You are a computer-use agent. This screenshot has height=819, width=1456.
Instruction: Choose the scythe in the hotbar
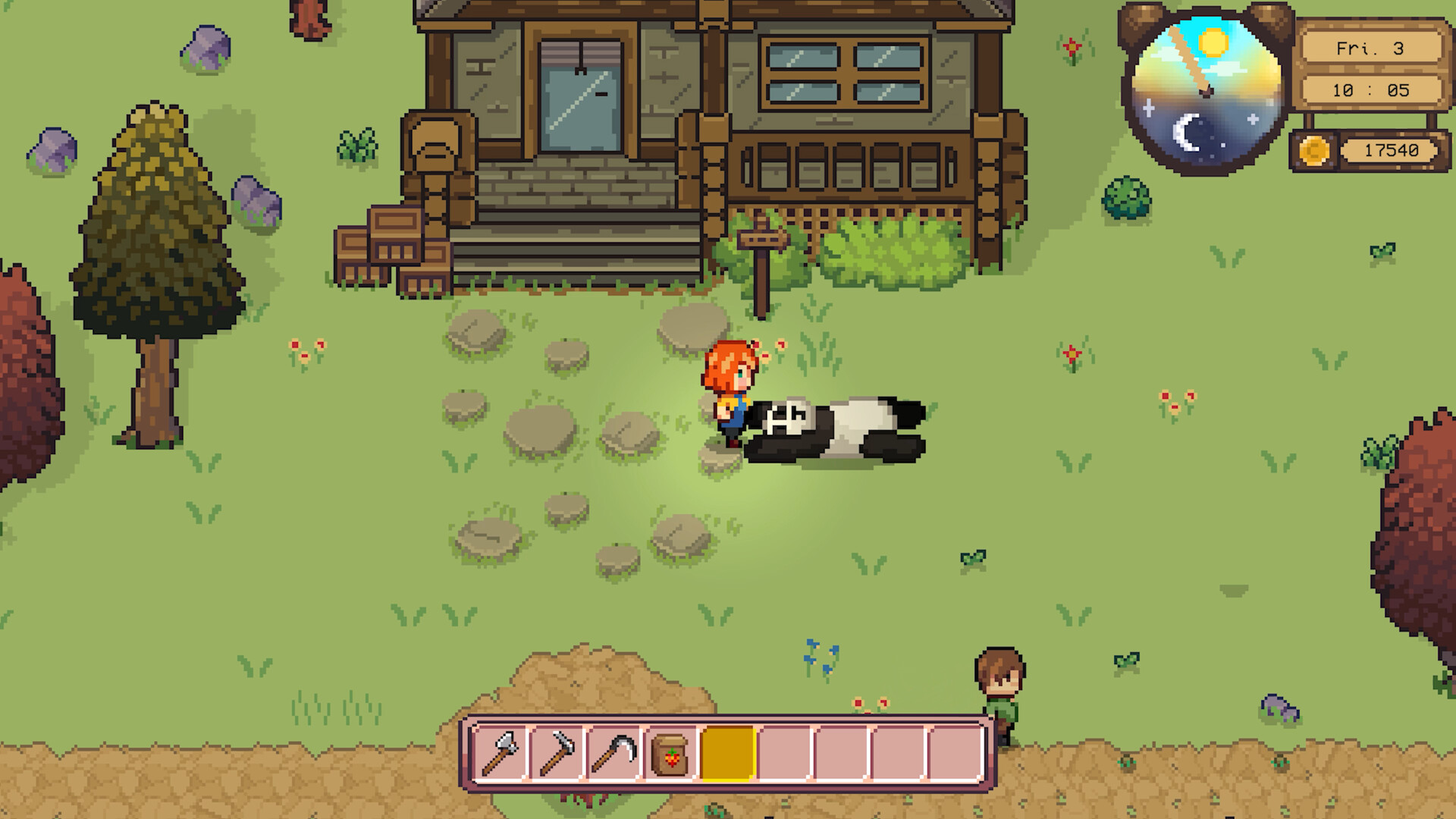614,752
